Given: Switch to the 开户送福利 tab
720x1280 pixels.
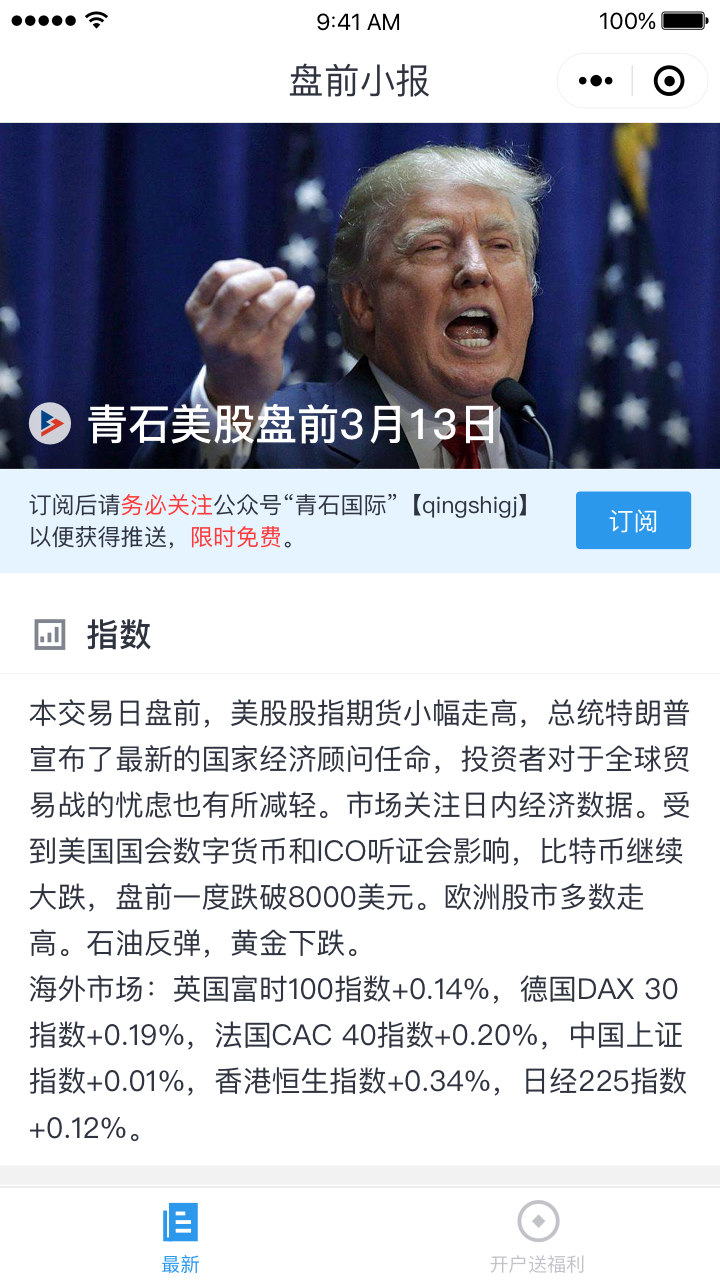Looking at the screenshot, I should (537, 1236).
